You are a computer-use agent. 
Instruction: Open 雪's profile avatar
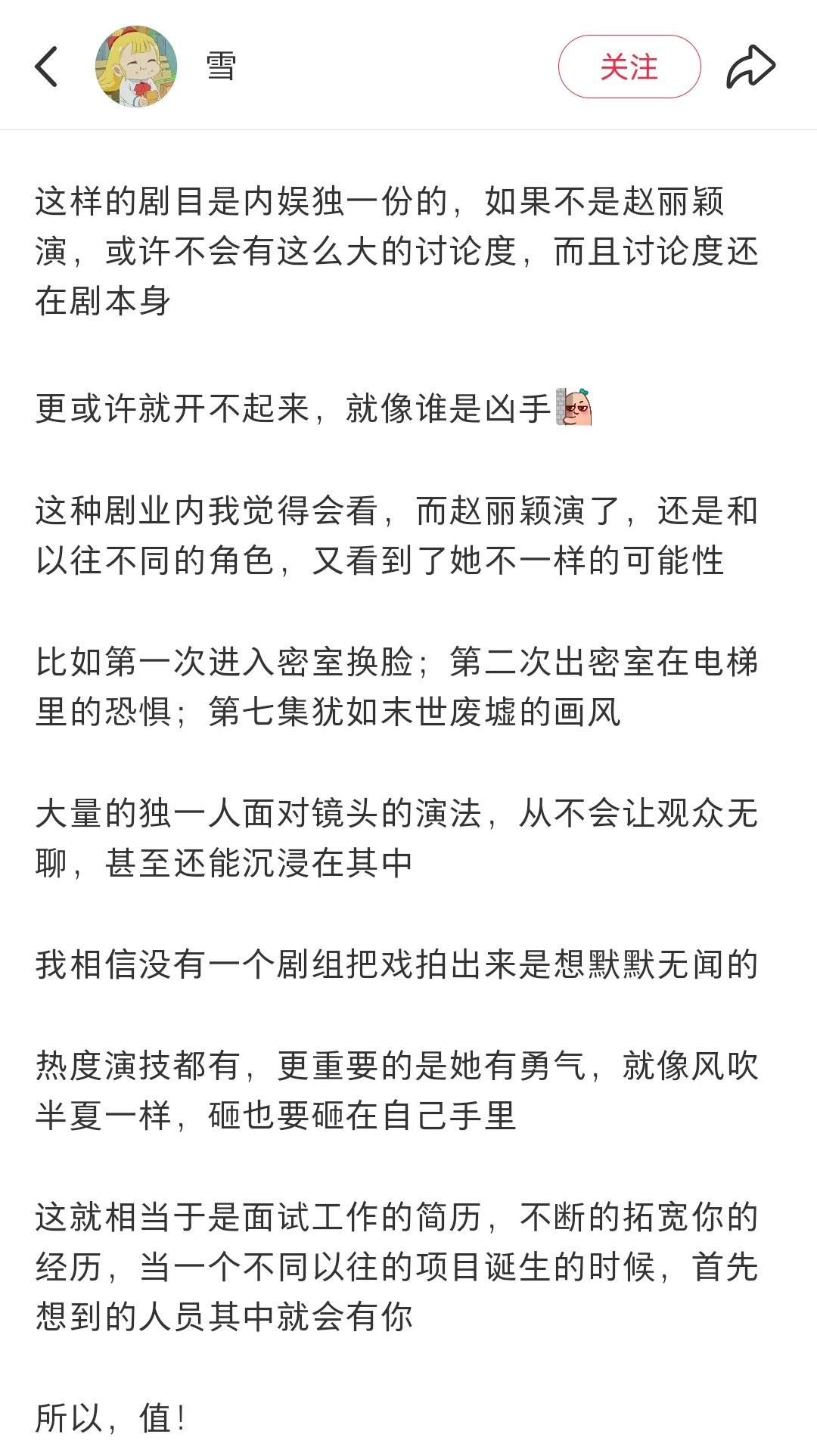[x=136, y=67]
